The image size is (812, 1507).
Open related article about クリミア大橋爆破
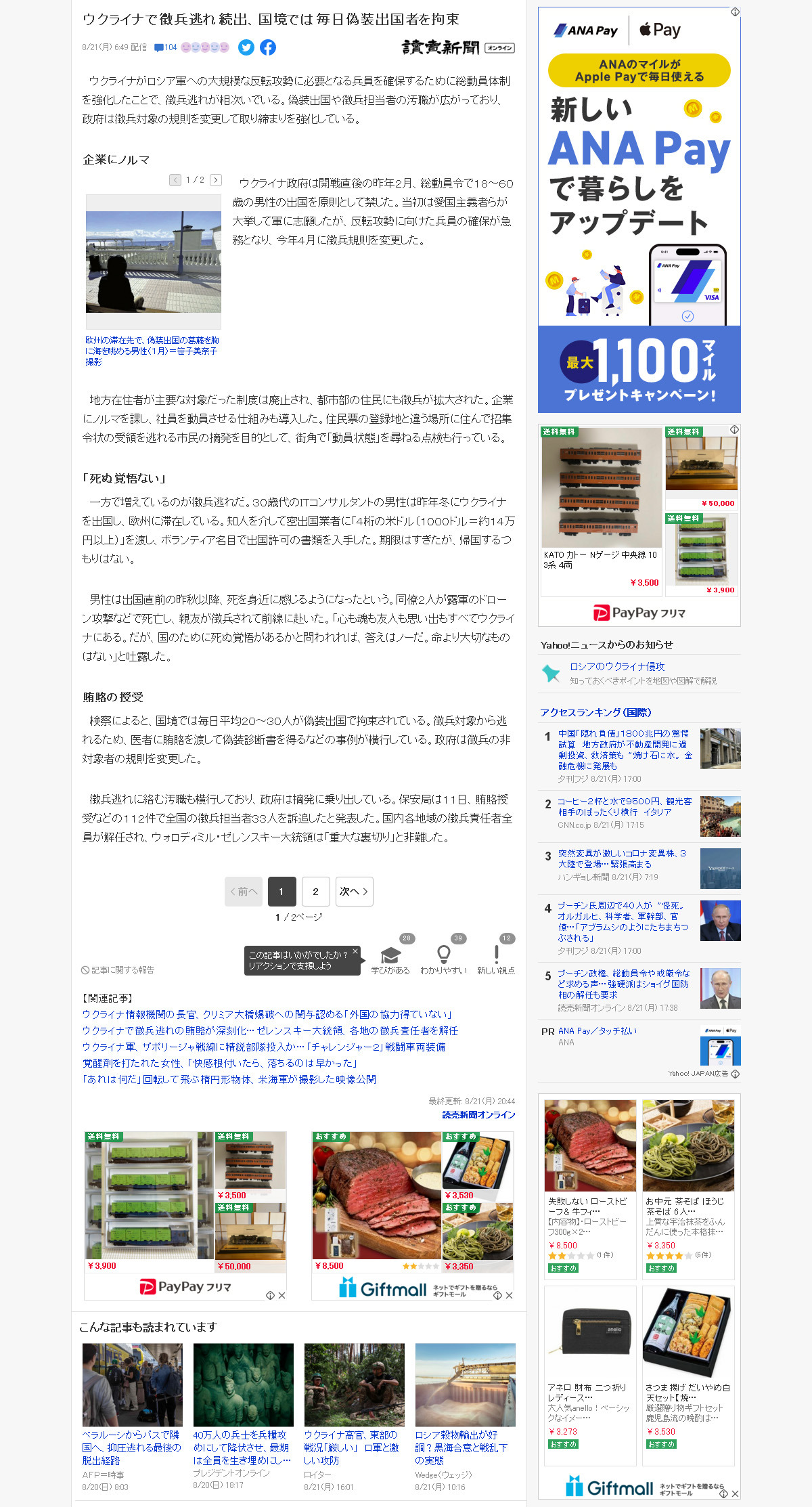[x=267, y=1014]
